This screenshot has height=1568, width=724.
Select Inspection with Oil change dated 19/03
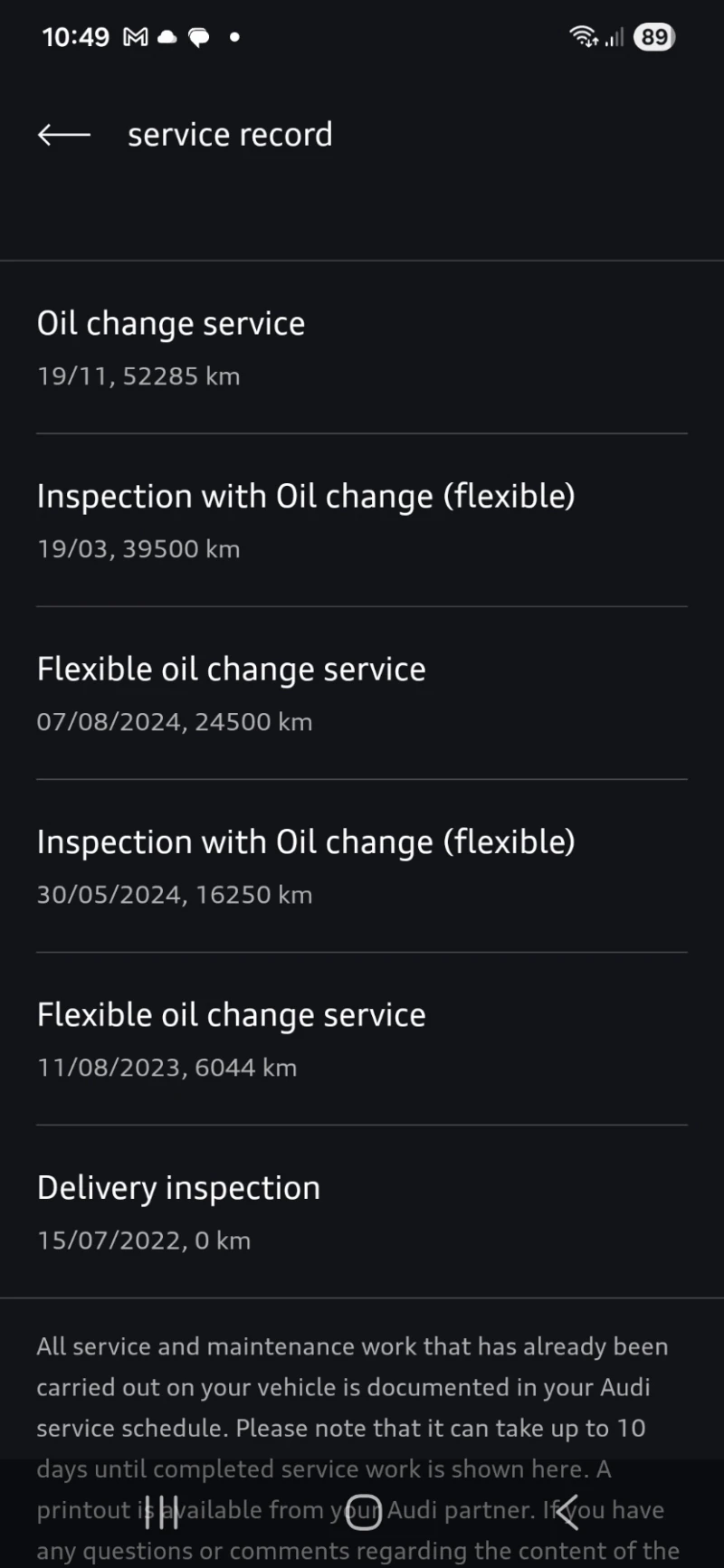(306, 496)
